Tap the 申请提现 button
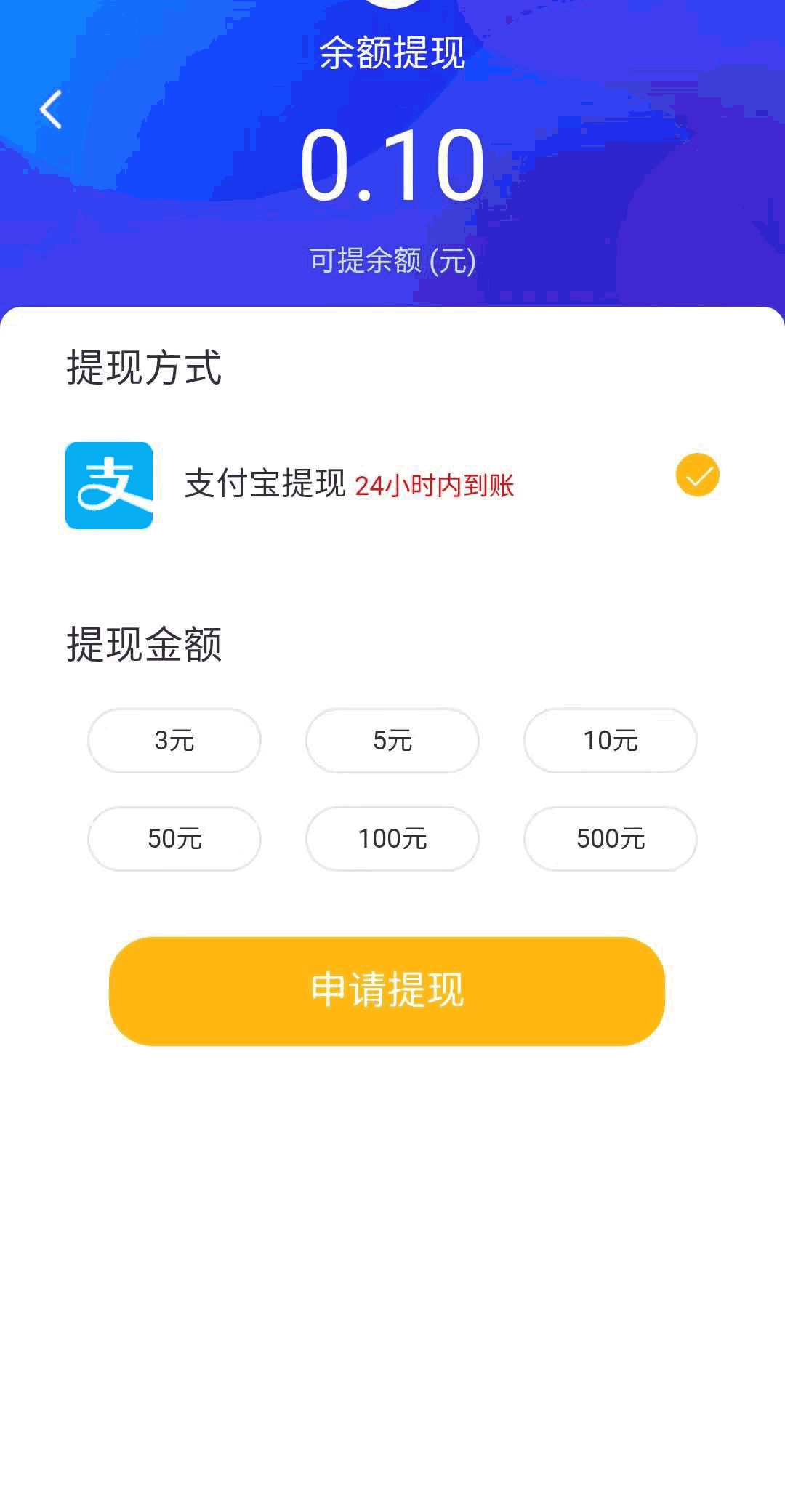The width and height of the screenshot is (785, 1512). pyautogui.click(x=387, y=991)
